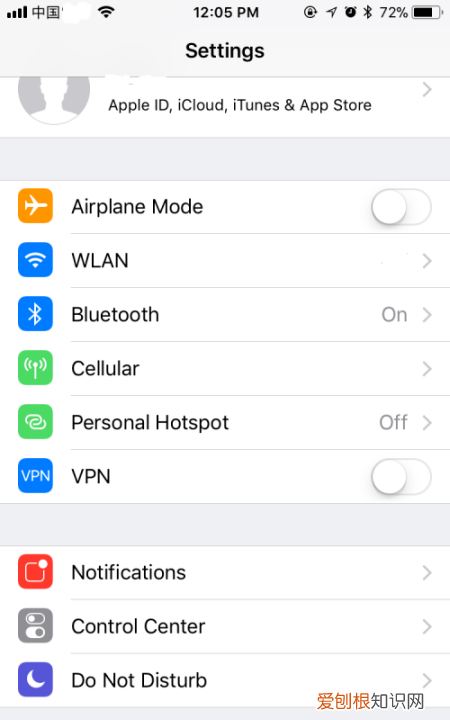
Task: Enable the VPN switch
Action: tap(401, 476)
